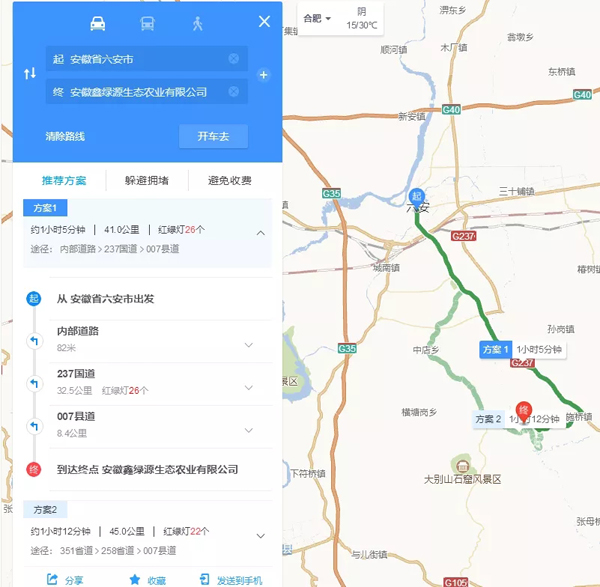The image size is (600, 587).
Task: Close the route planning panel
Action: [264, 22]
